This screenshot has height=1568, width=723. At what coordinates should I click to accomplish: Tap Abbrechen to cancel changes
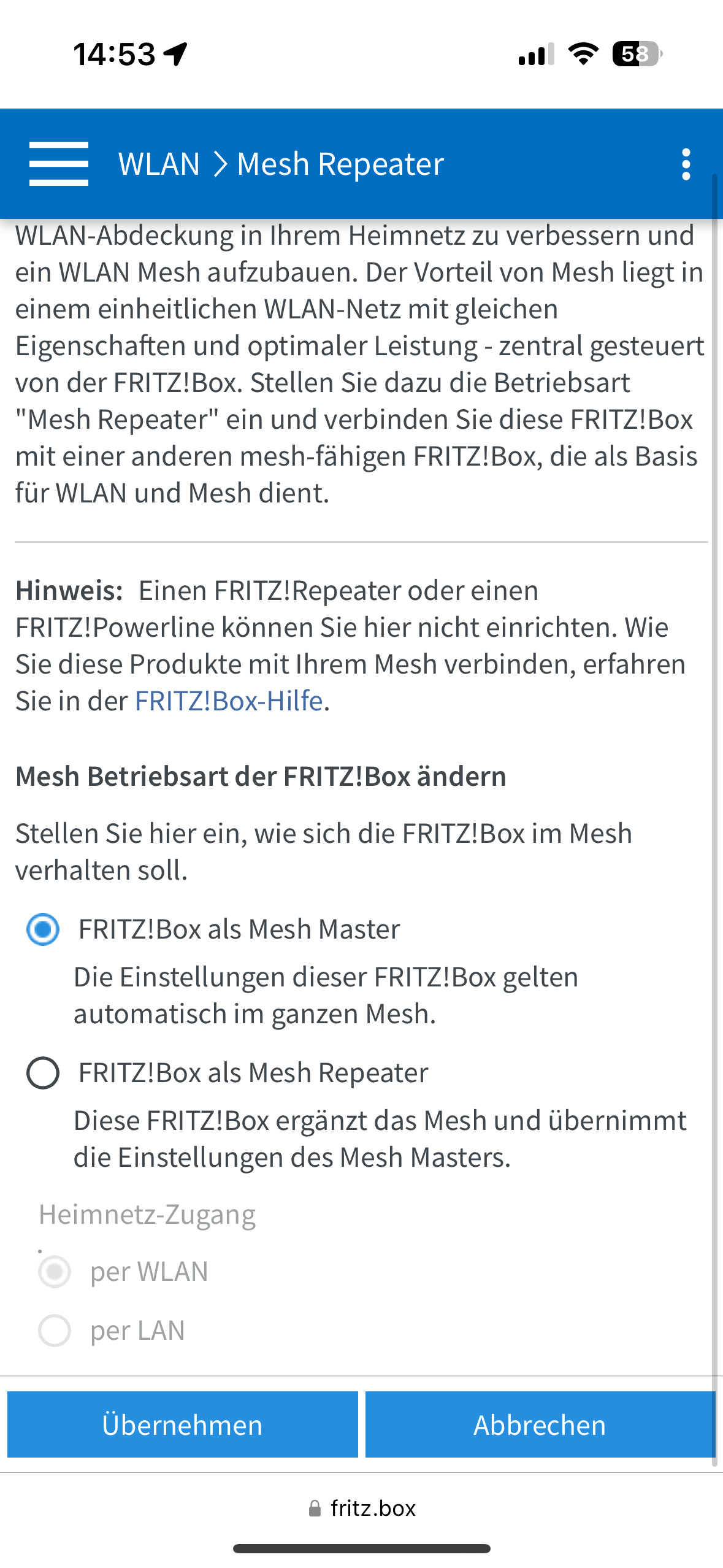coord(540,1424)
